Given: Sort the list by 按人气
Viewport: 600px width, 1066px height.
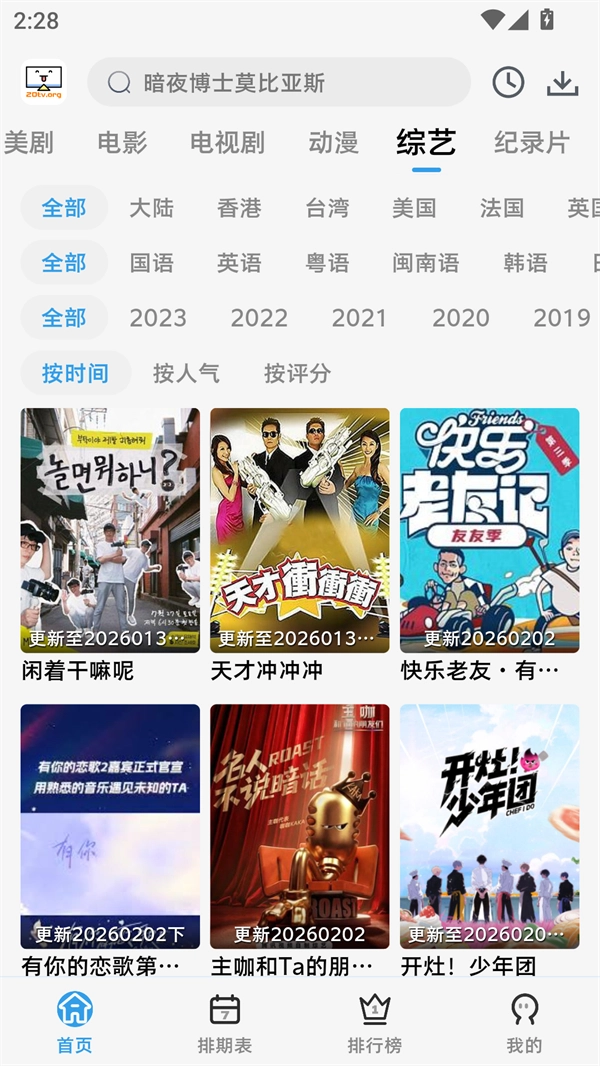Looking at the screenshot, I should coord(186,373).
